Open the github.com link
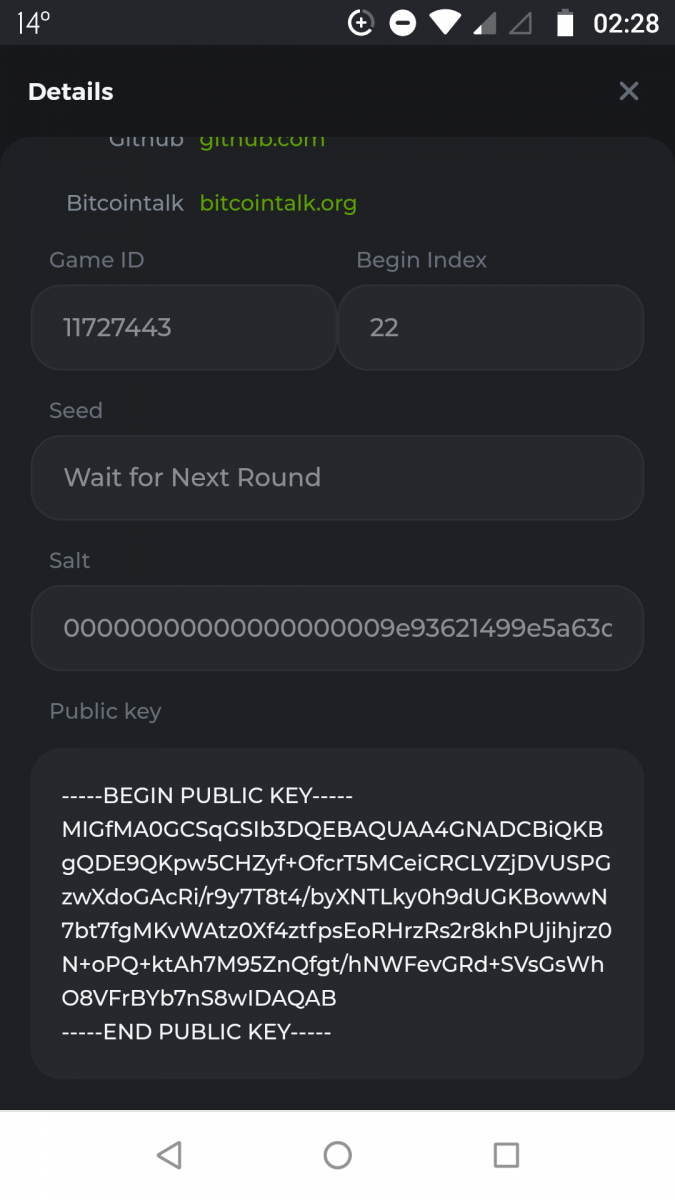 tap(262, 141)
